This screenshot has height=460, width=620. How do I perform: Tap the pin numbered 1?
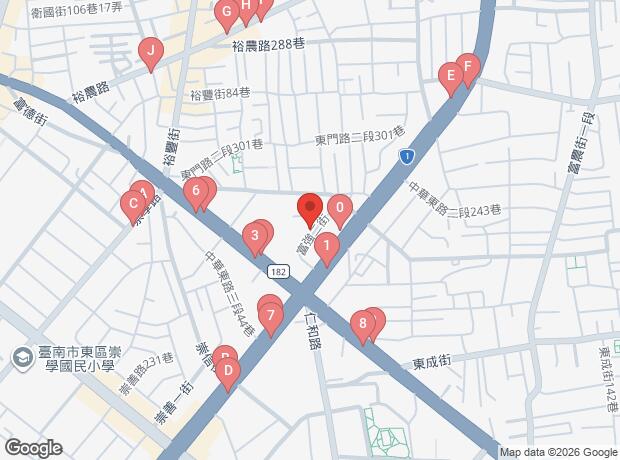coord(327,250)
